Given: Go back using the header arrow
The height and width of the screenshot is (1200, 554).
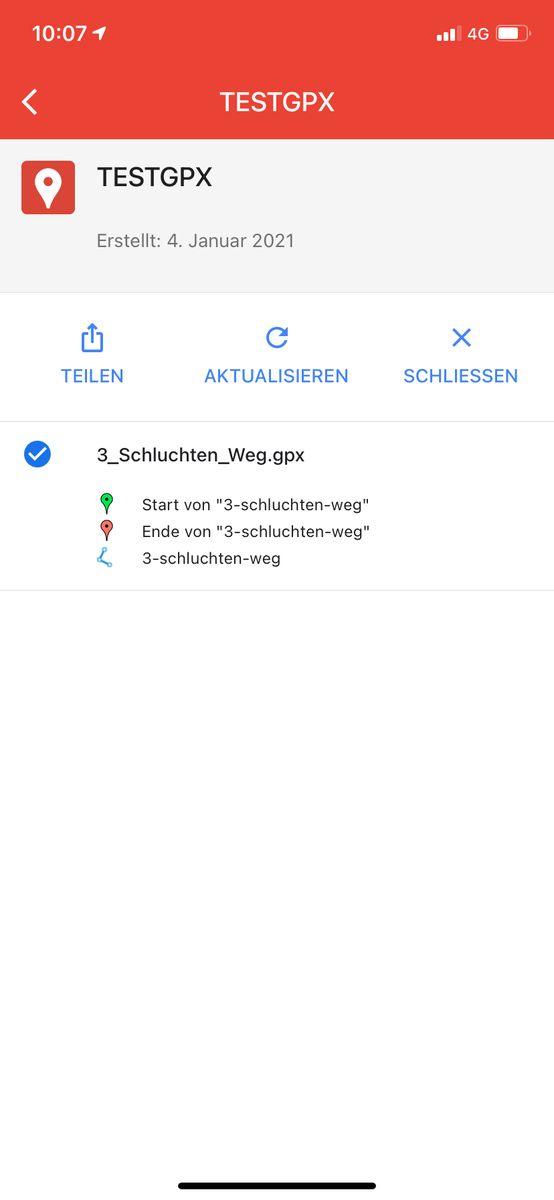Looking at the screenshot, I should coord(30,101).
